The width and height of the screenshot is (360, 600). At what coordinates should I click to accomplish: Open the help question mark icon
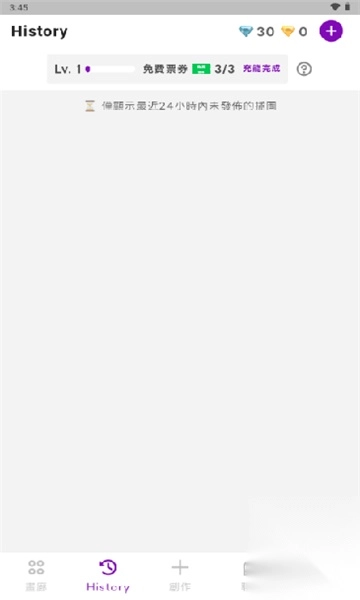click(x=304, y=69)
